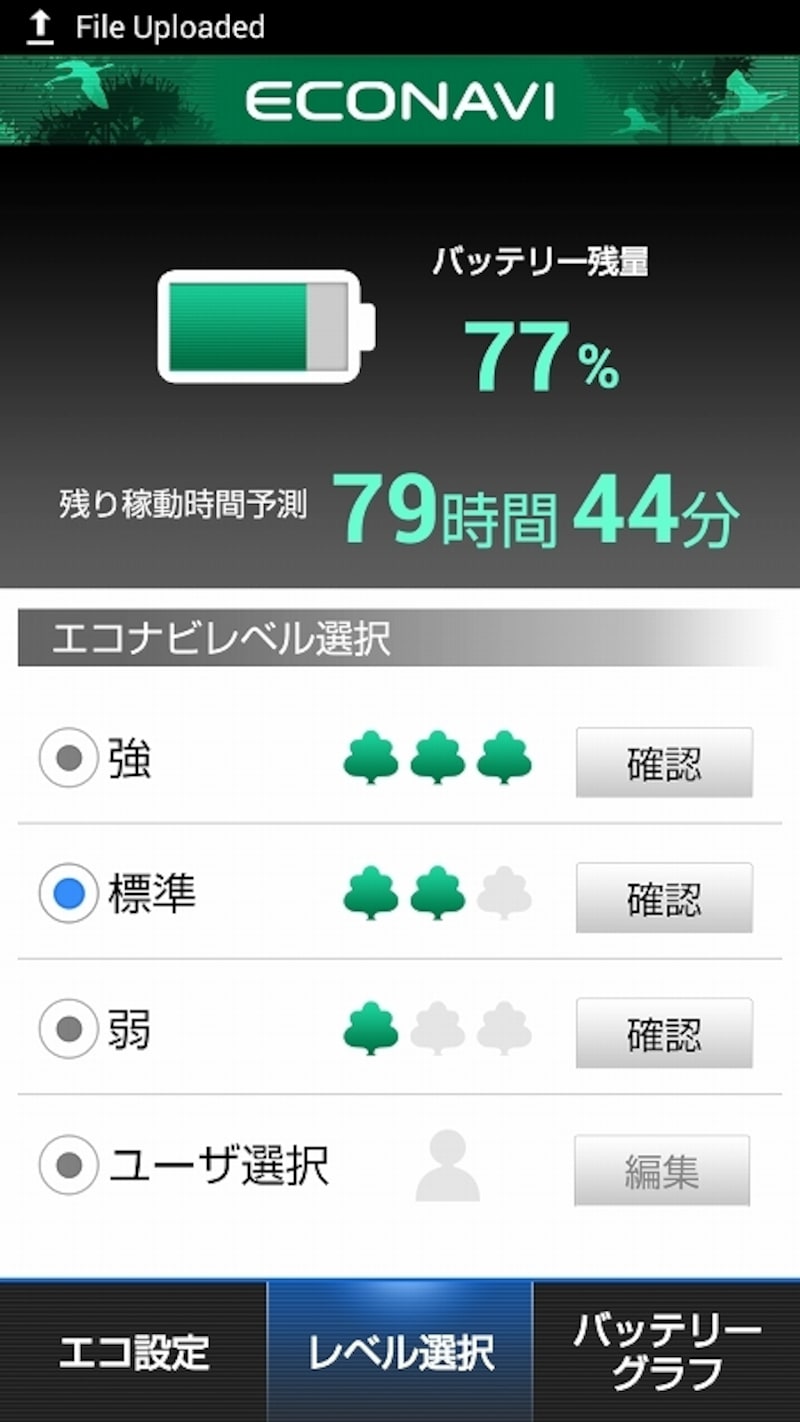Tap the currently active レベル選択 tab
The height and width of the screenshot is (1422, 800).
click(400, 1355)
